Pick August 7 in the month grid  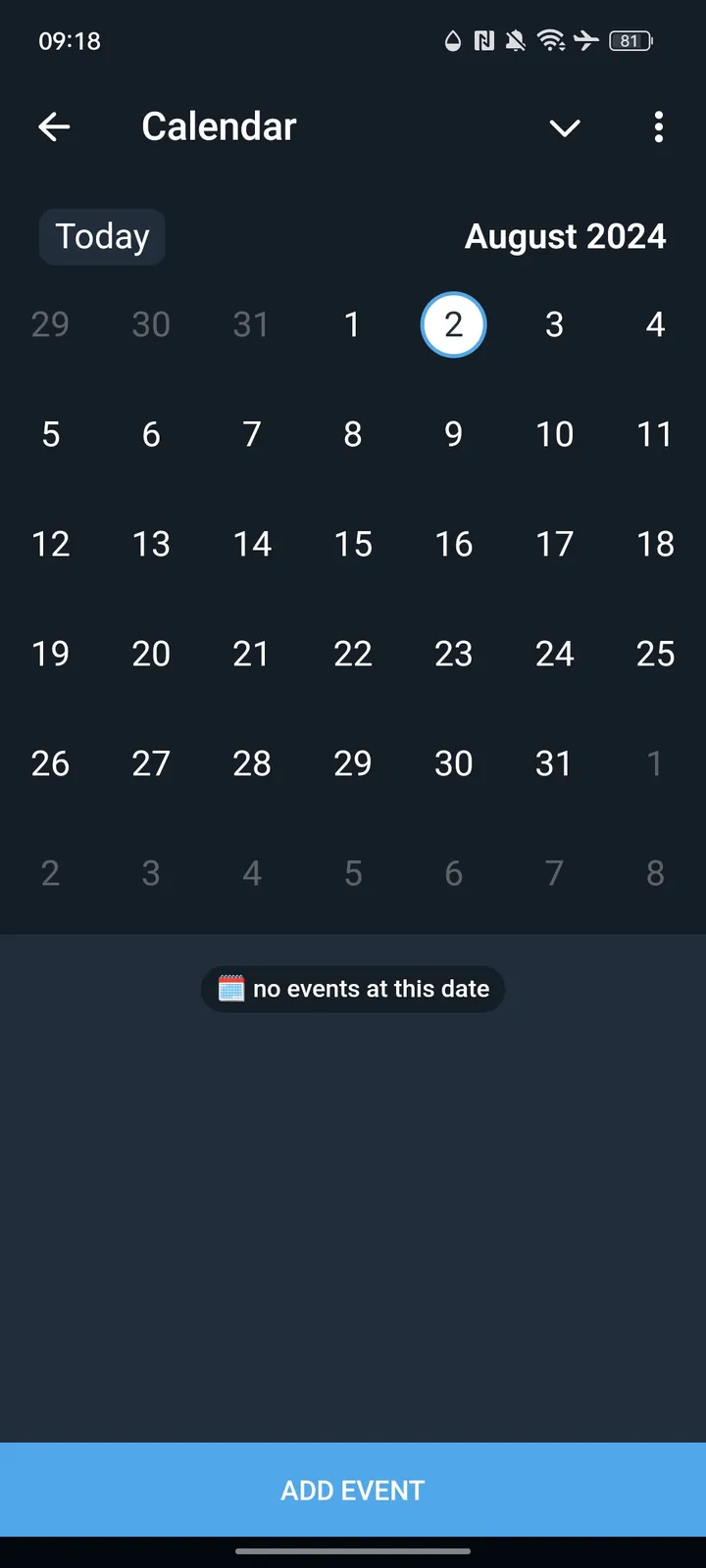coord(252,434)
